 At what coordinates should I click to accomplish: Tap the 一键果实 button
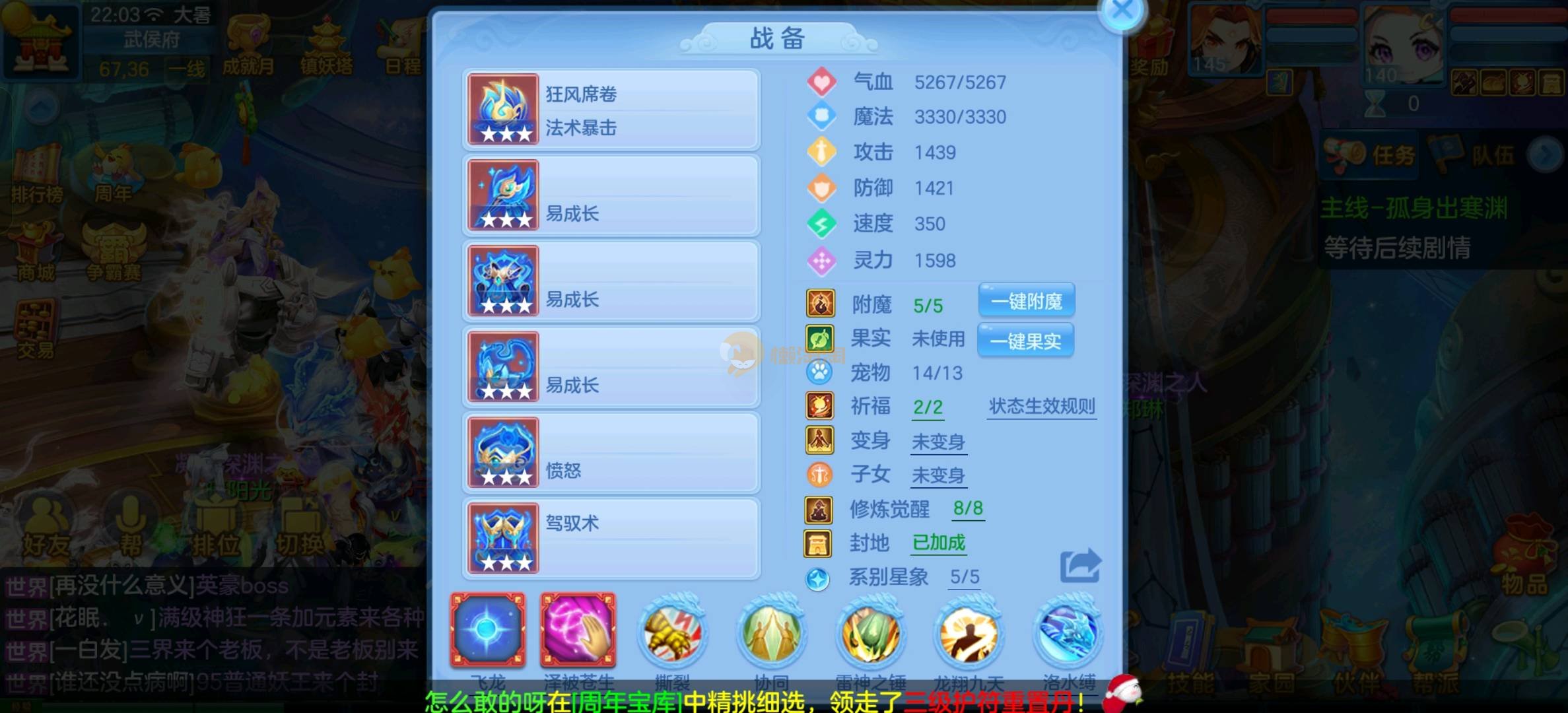[x=1025, y=341]
